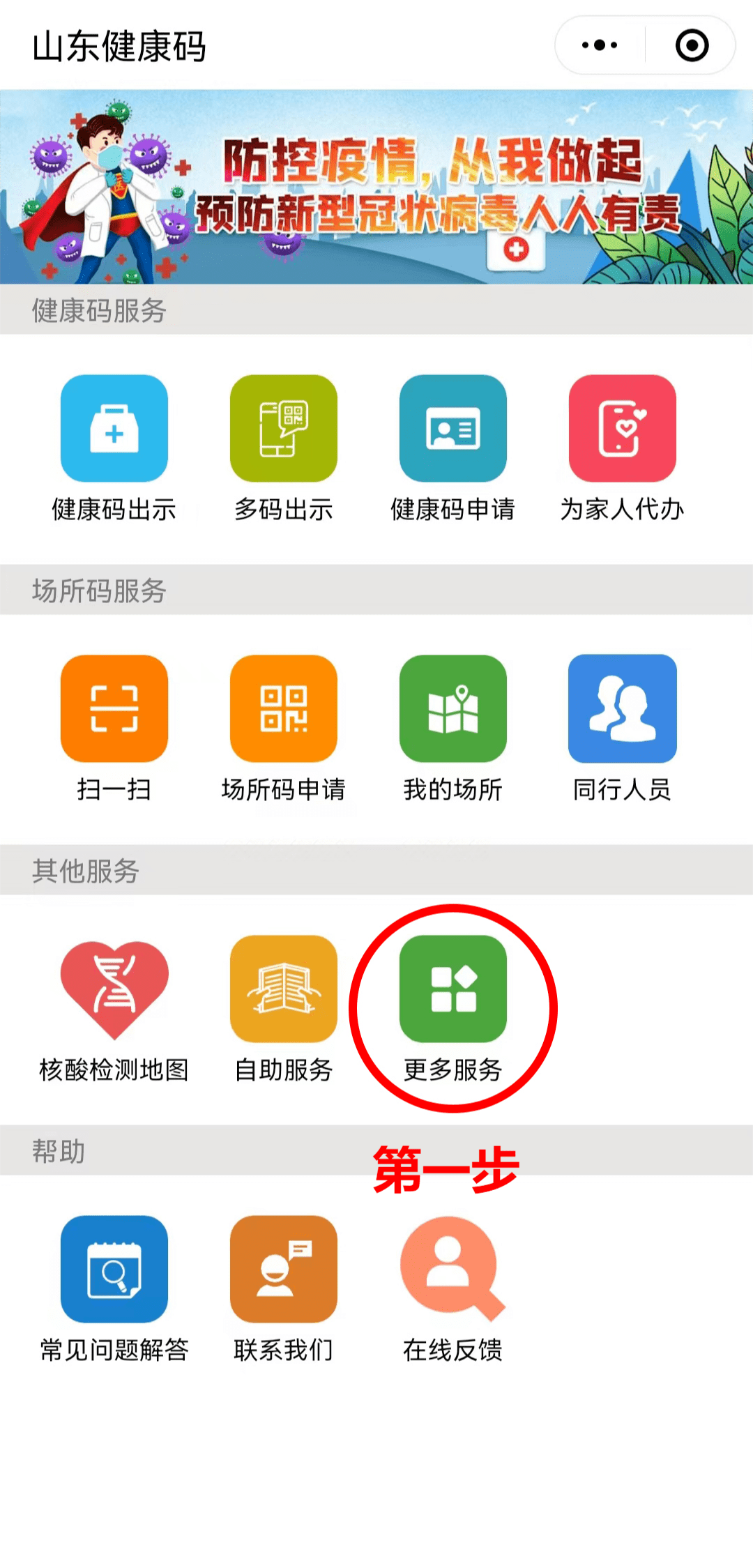Open 在线反馈 online feedback
This screenshot has width=753, height=1568.
pyautogui.click(x=453, y=1269)
